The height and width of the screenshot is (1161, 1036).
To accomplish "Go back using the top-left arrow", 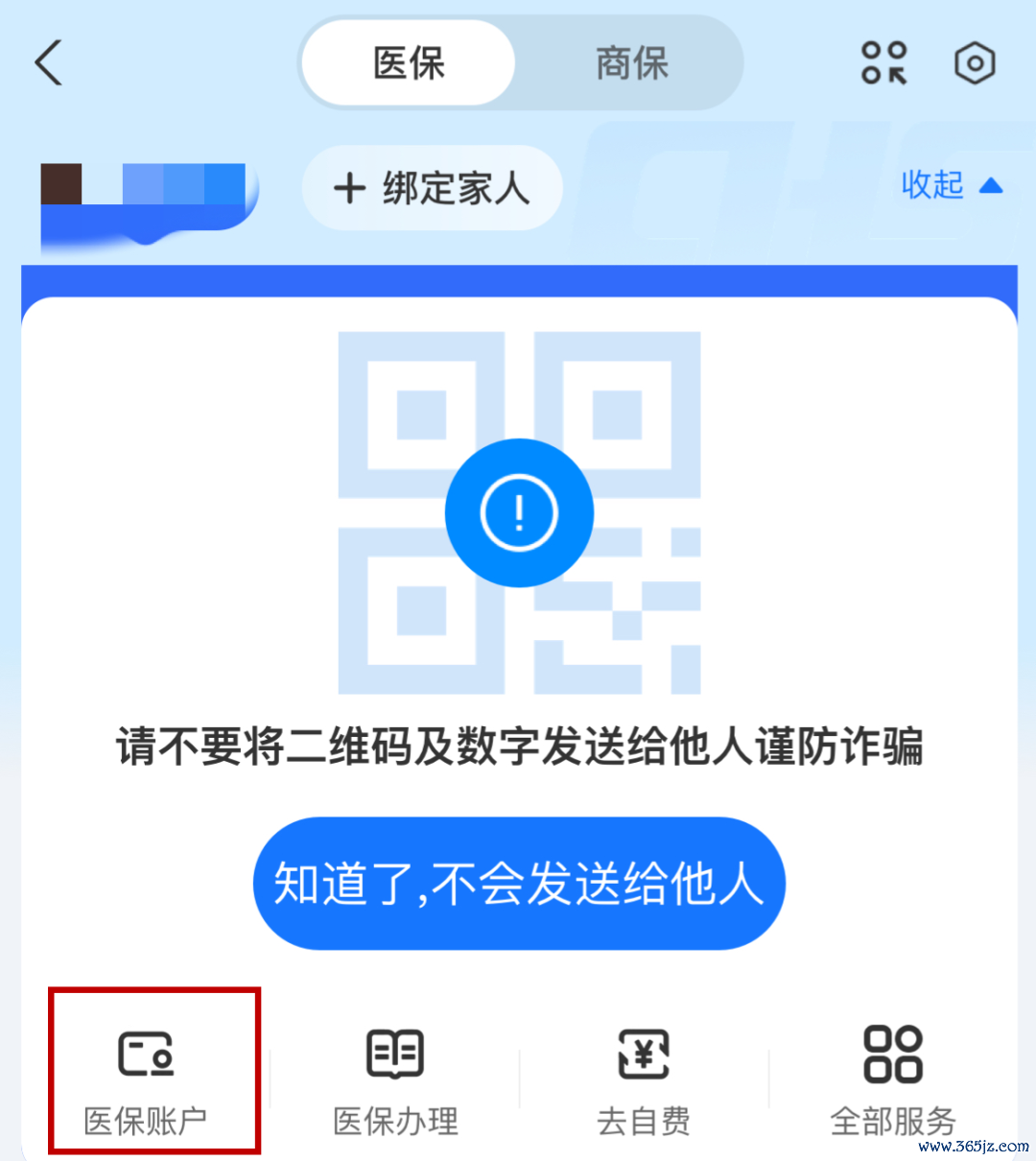I will click(49, 63).
